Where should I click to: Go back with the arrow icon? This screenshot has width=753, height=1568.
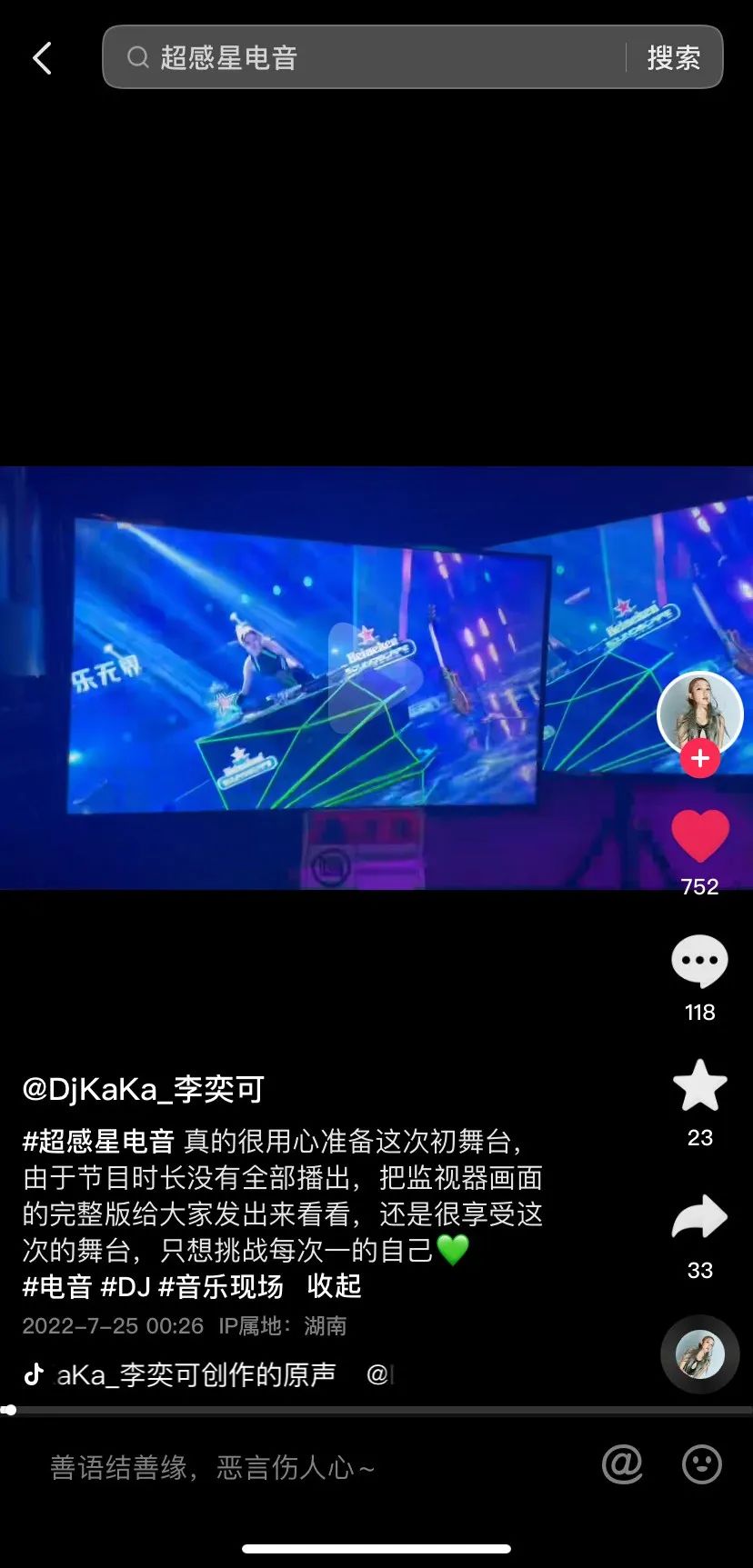pyautogui.click(x=42, y=58)
